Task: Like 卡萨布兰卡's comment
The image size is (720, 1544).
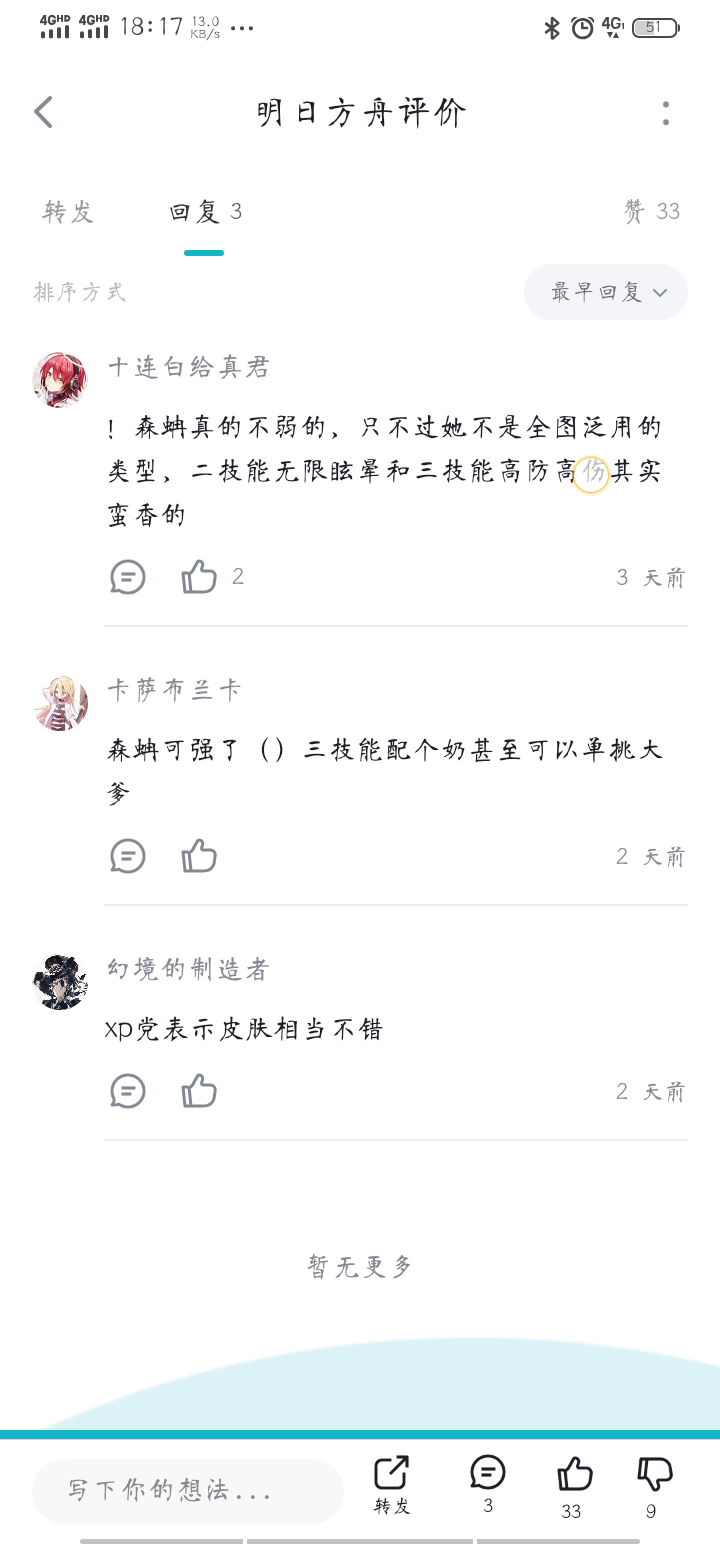Action: tap(199, 856)
